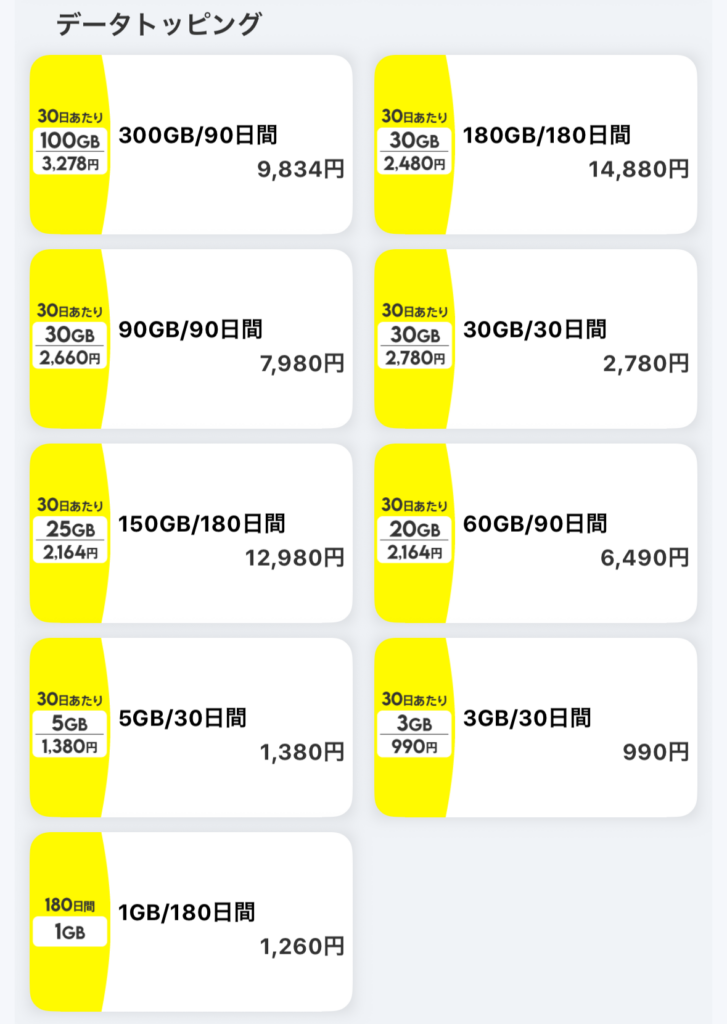Select the 300GB/90日間 topping card
The width and height of the screenshot is (727, 1024).
click(191, 145)
